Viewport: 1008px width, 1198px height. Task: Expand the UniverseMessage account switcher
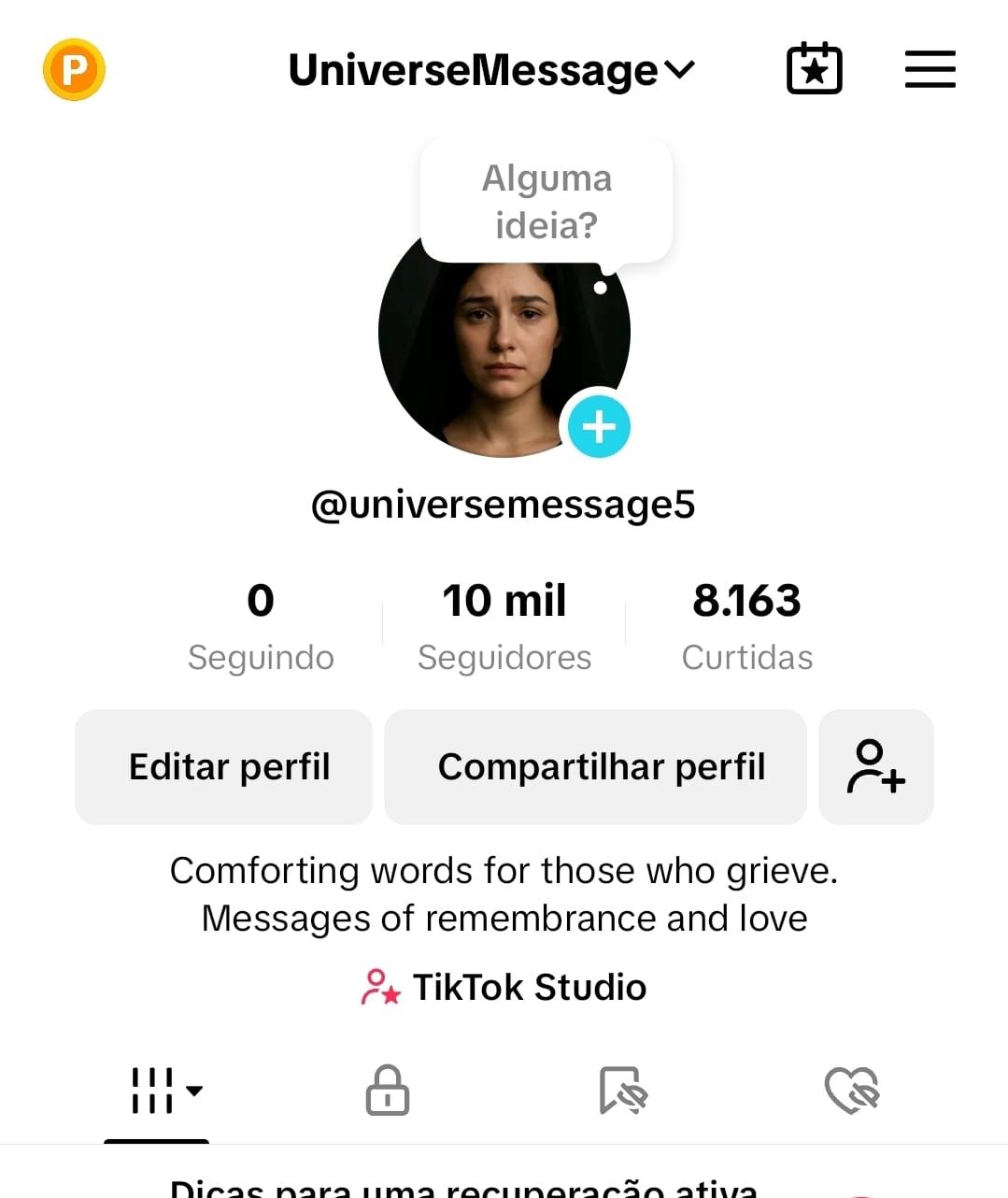[491, 70]
